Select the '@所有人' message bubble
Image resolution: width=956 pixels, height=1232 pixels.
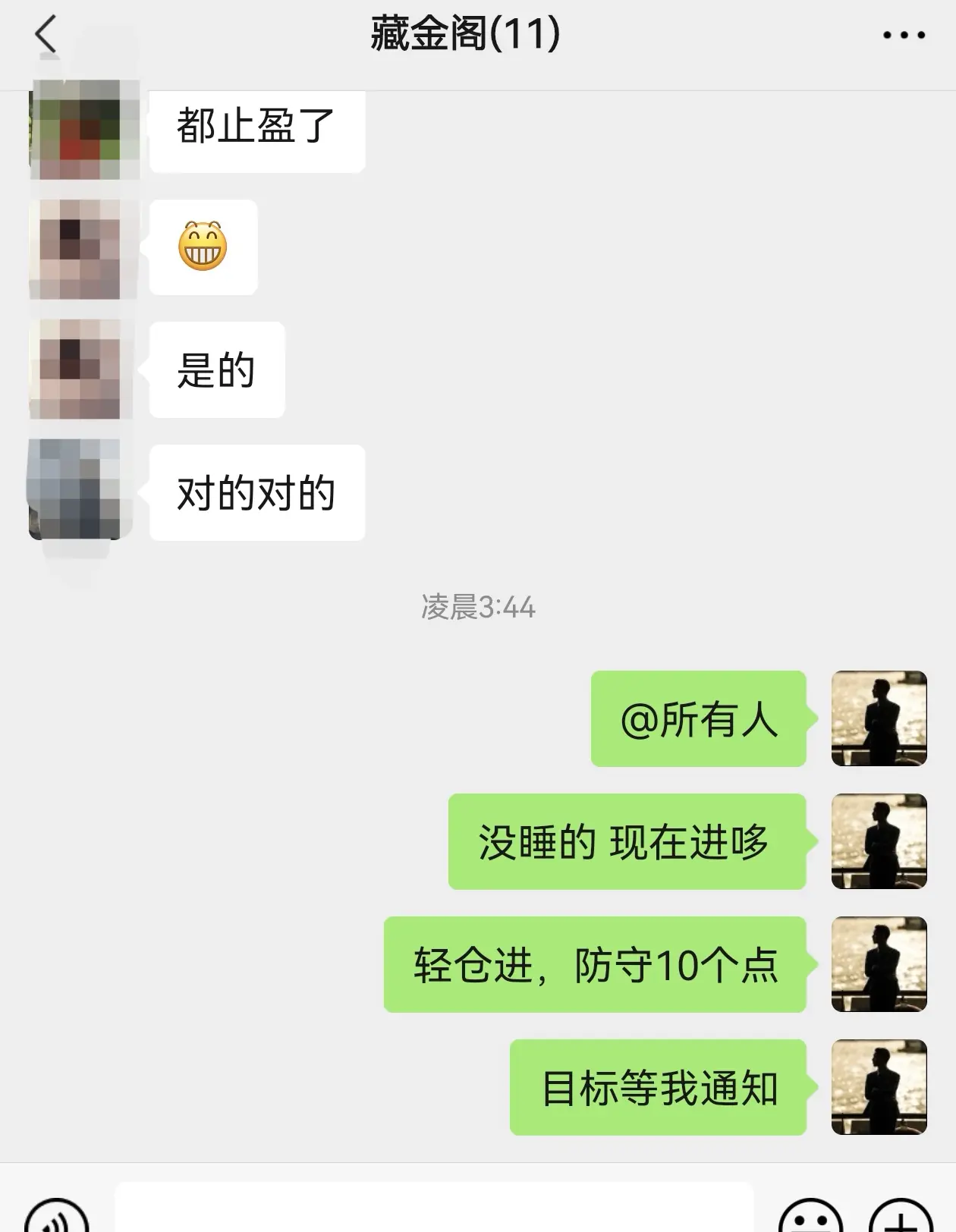[698, 721]
